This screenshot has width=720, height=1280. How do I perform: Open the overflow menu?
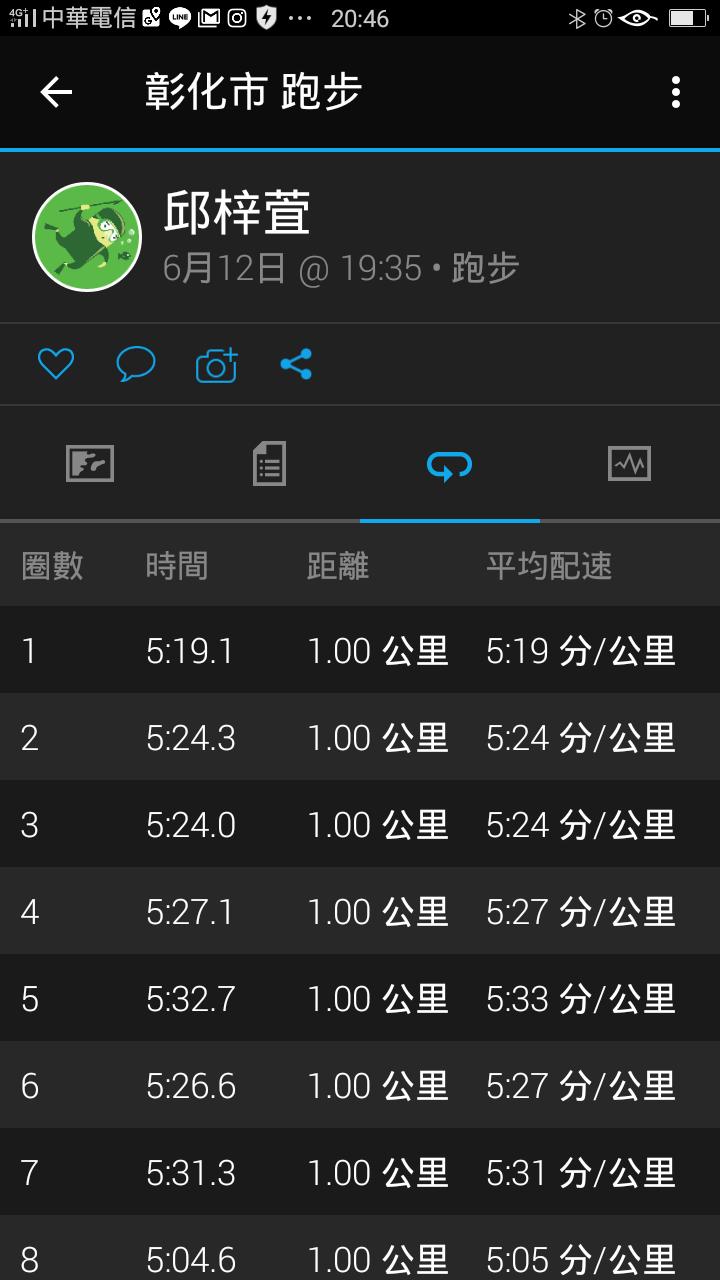coord(676,92)
